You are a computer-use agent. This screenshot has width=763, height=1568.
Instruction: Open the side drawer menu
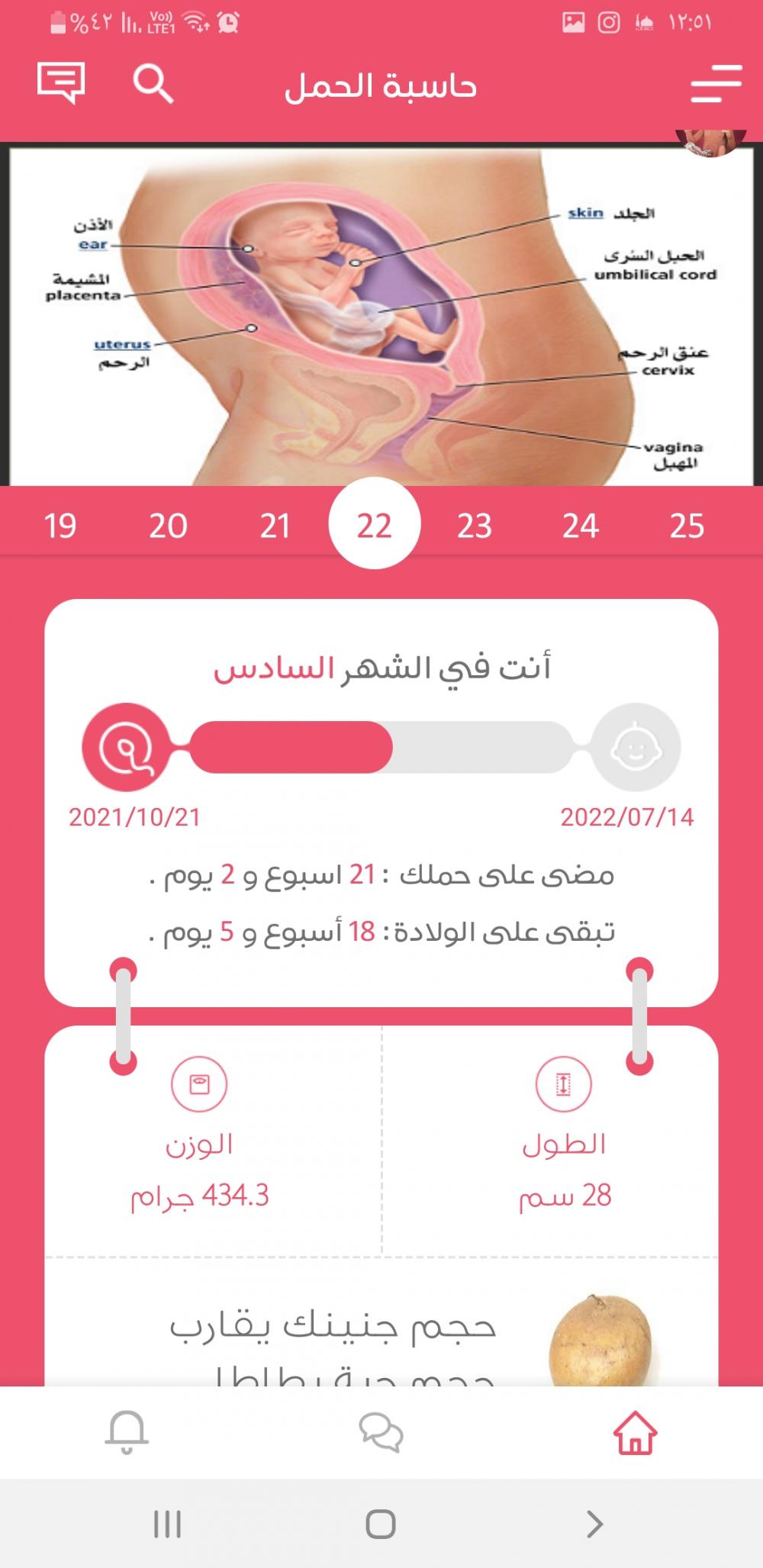[x=716, y=83]
